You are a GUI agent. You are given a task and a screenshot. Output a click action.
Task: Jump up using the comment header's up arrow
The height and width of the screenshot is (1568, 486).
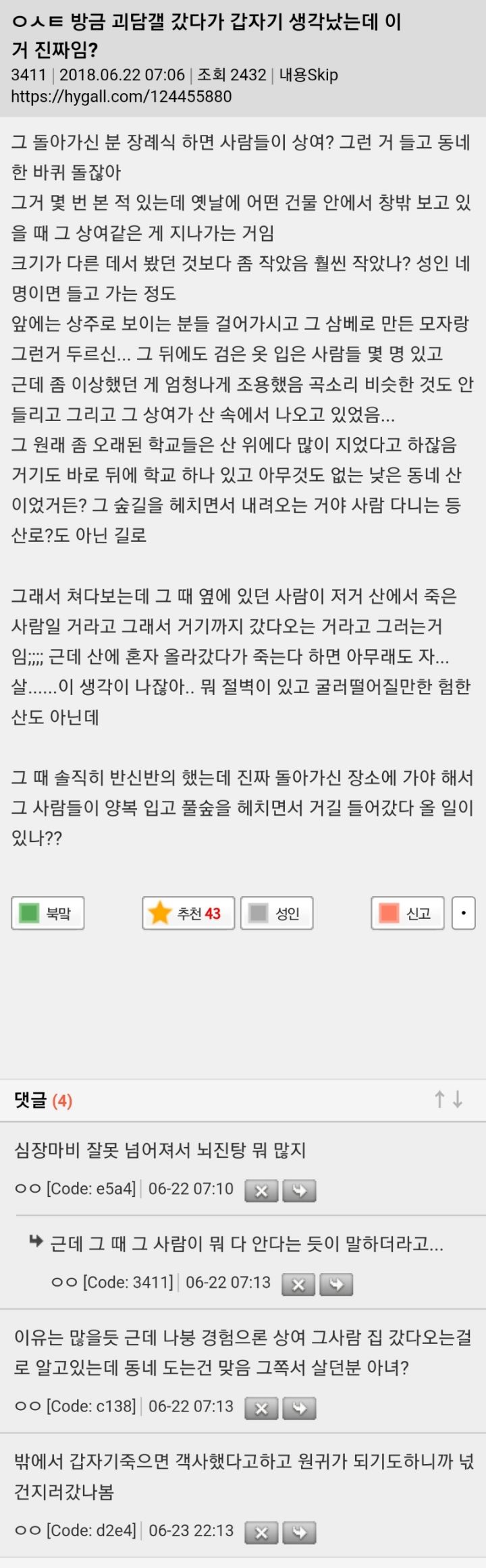[x=439, y=1100]
